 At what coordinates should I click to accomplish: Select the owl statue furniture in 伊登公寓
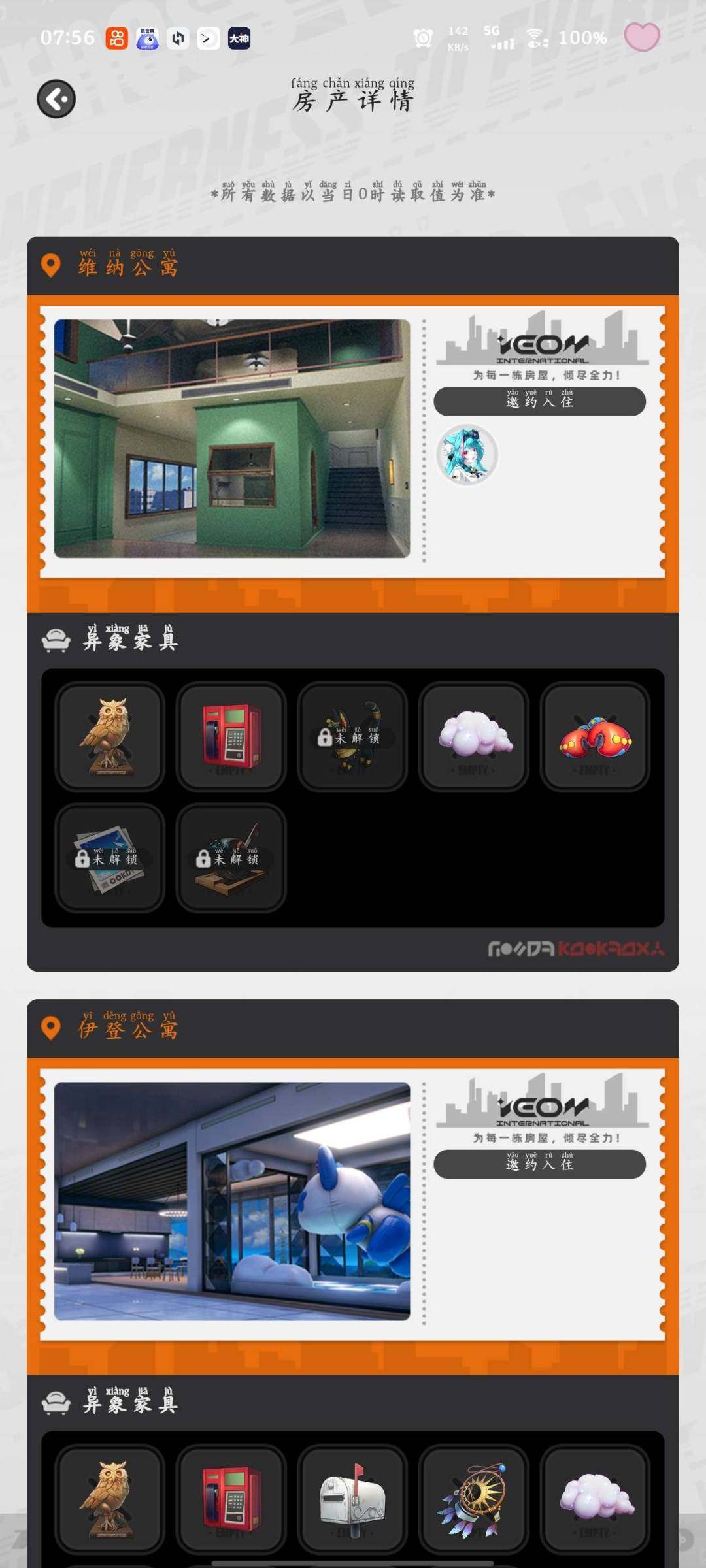(x=110, y=1498)
